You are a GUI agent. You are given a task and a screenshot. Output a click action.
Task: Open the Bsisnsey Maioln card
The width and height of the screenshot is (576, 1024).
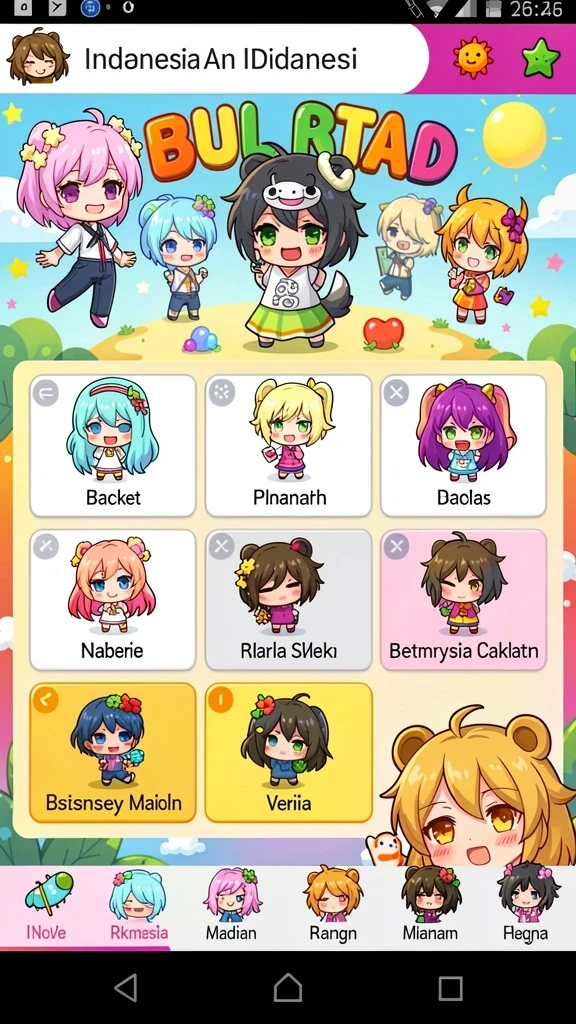pyautogui.click(x=113, y=752)
